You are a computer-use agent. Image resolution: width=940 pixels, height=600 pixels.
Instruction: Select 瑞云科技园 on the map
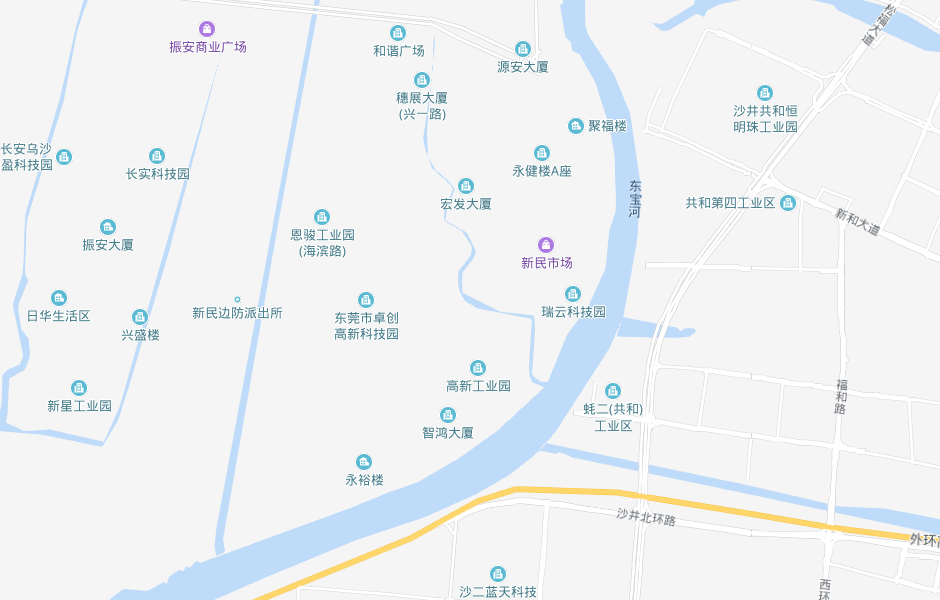pyautogui.click(x=573, y=294)
